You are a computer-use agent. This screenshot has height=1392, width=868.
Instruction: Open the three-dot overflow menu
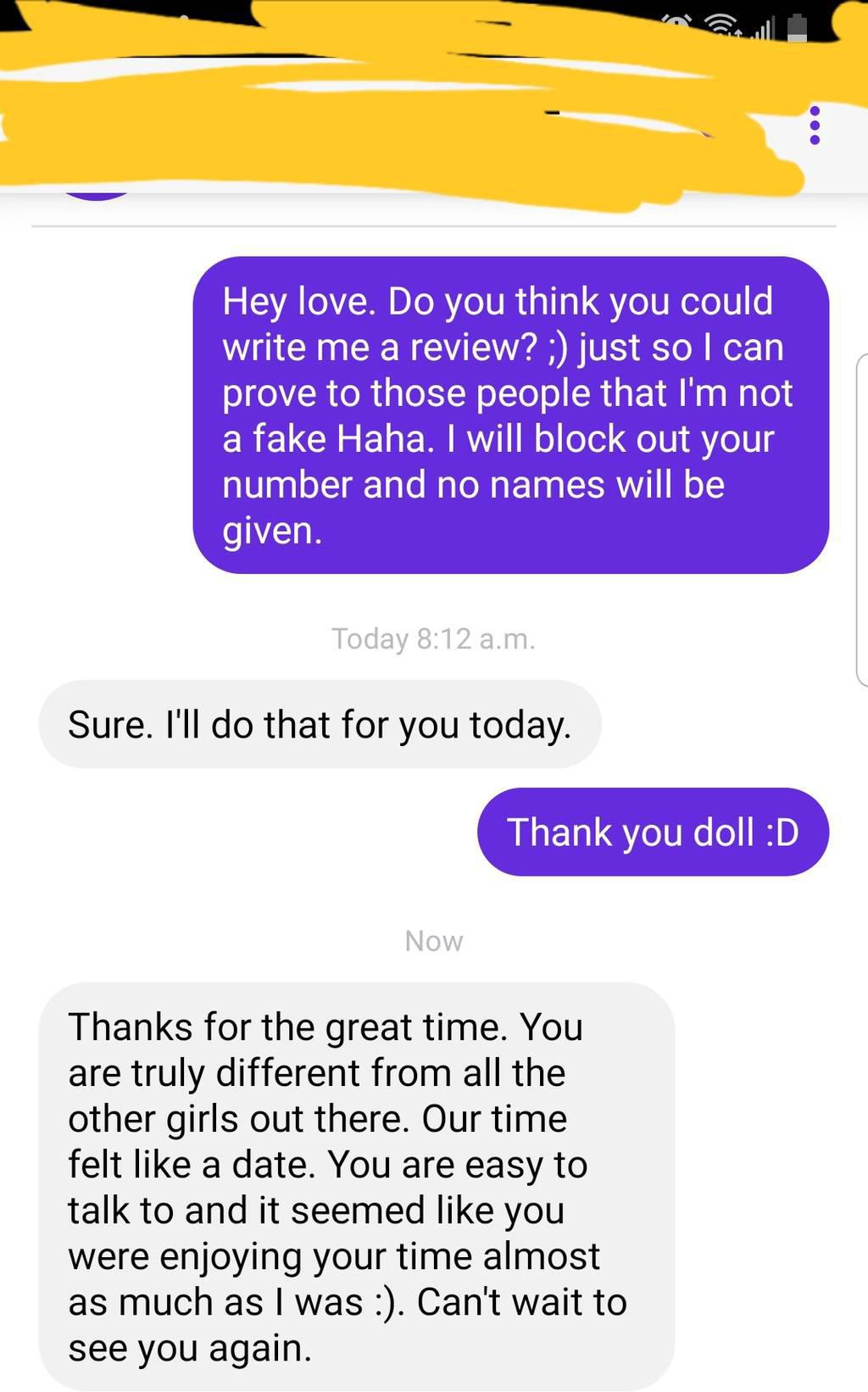[815, 125]
